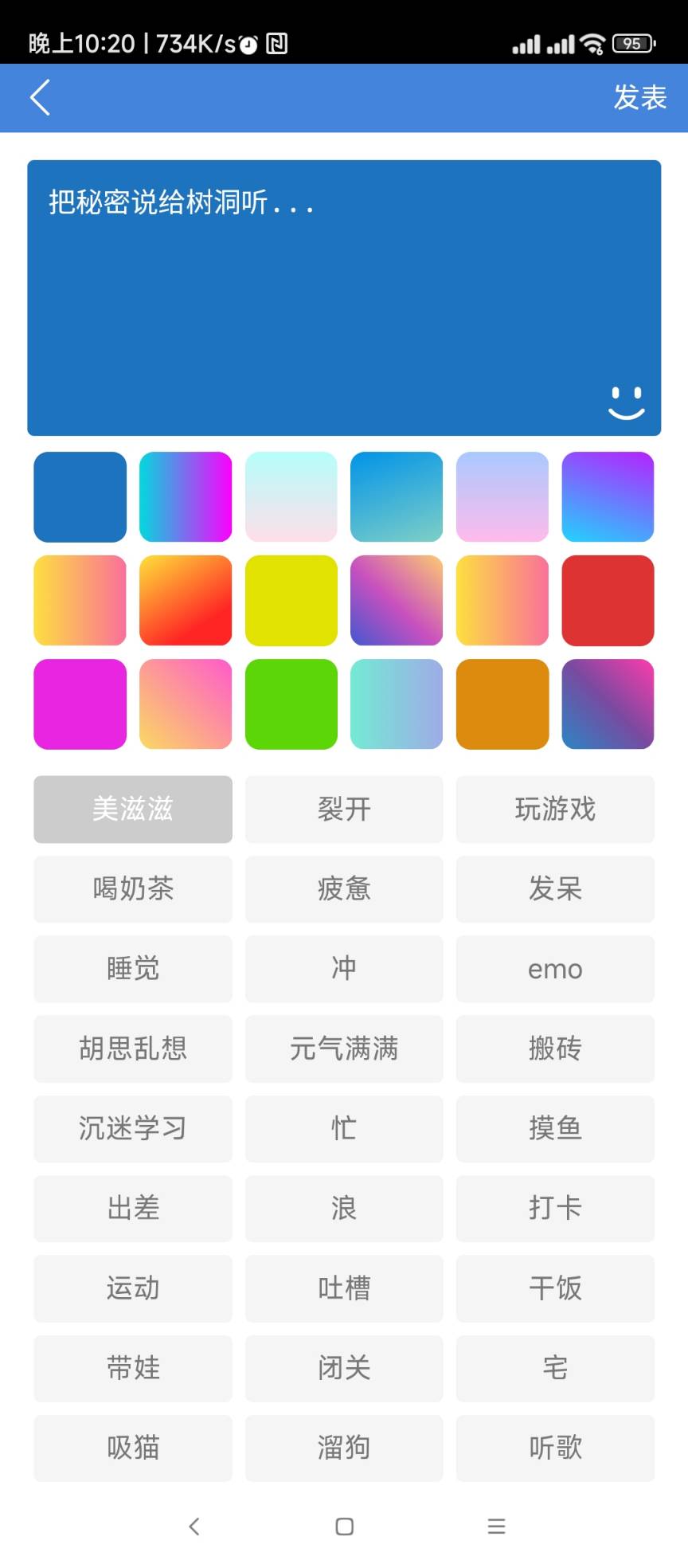Screen dimensions: 688x1568
Task: Open the emoji smiley picker
Action: click(x=626, y=402)
